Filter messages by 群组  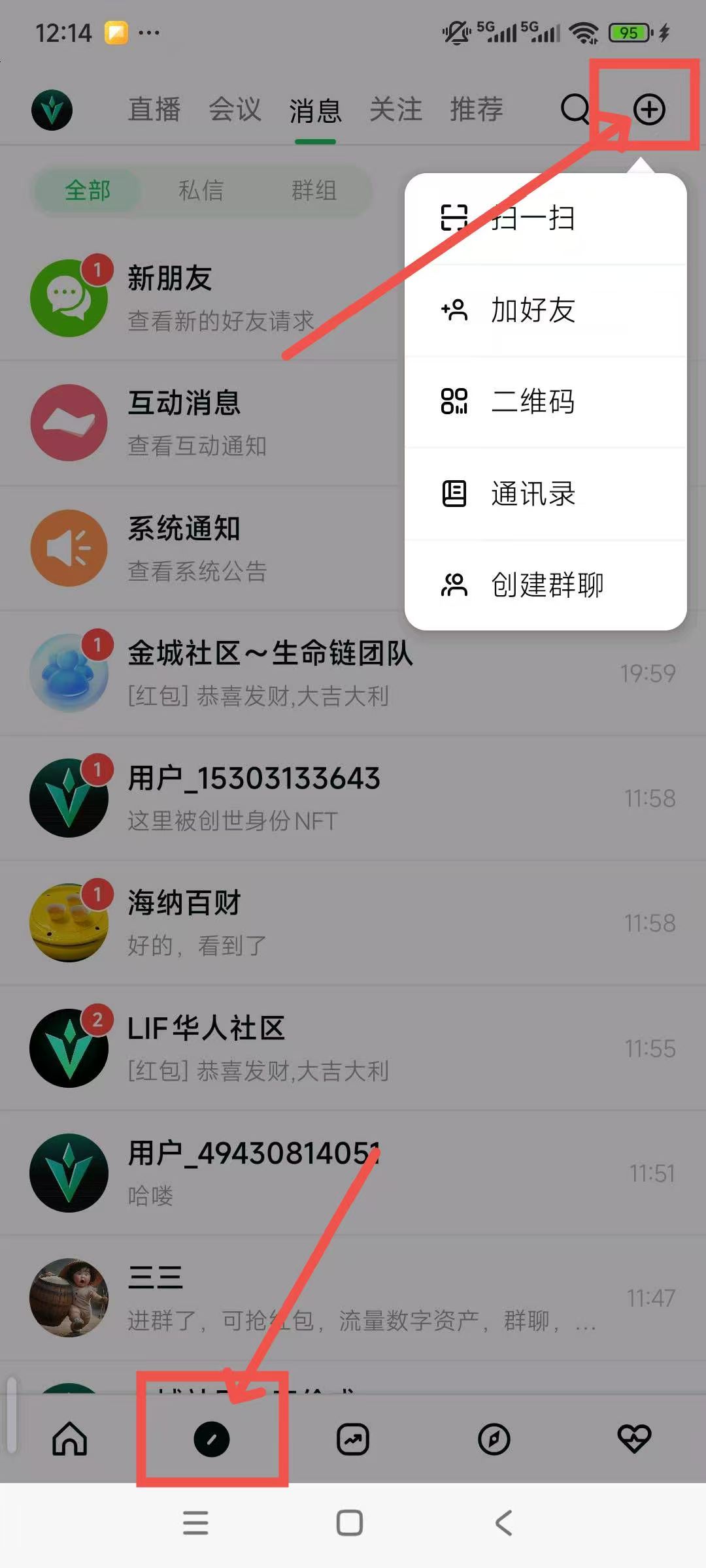point(314,191)
